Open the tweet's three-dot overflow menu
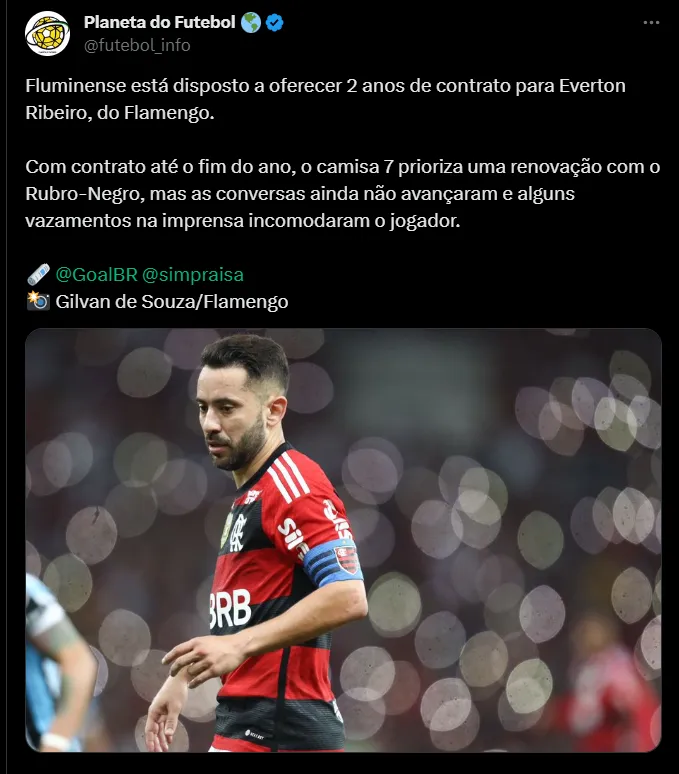Viewport: 679px width, 774px height. click(x=651, y=22)
